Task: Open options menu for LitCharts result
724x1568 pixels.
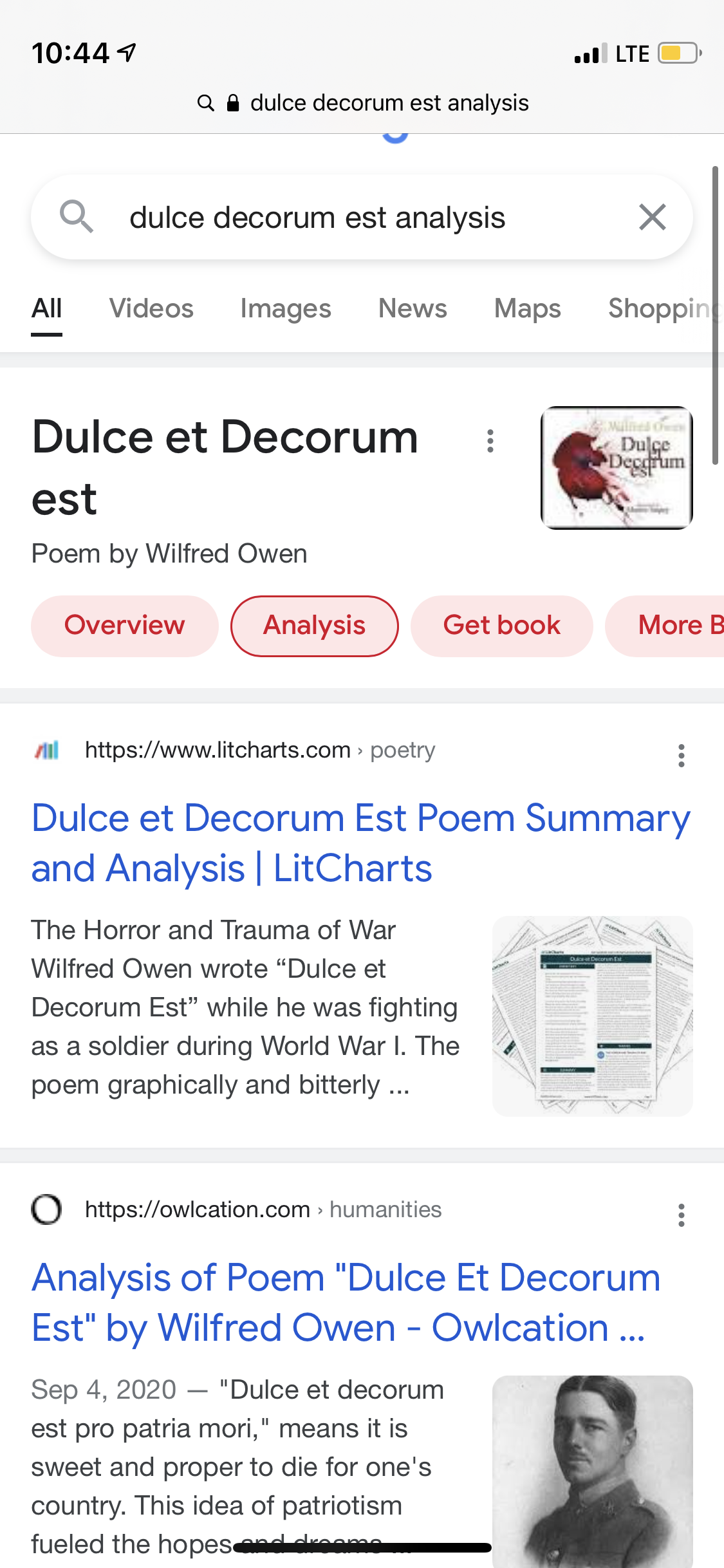Action: [681, 756]
